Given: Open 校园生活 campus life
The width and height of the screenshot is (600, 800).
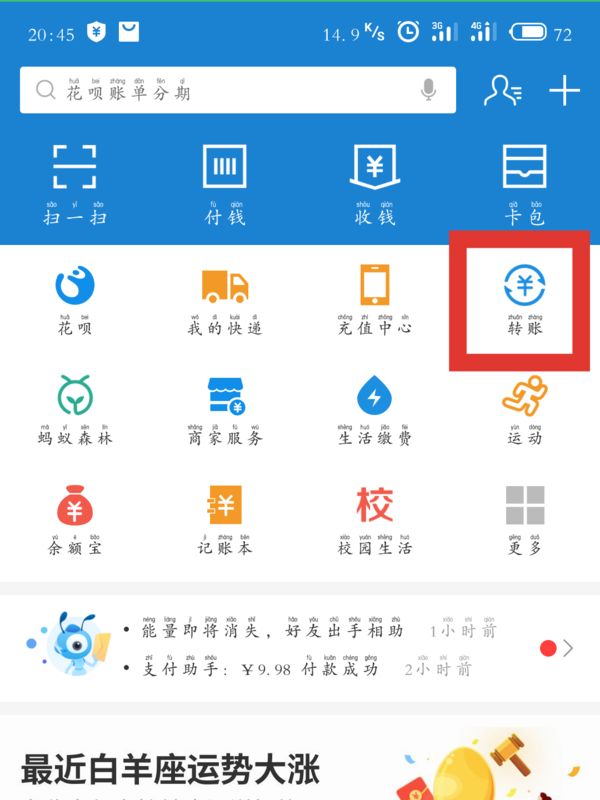Looking at the screenshot, I should tap(375, 518).
